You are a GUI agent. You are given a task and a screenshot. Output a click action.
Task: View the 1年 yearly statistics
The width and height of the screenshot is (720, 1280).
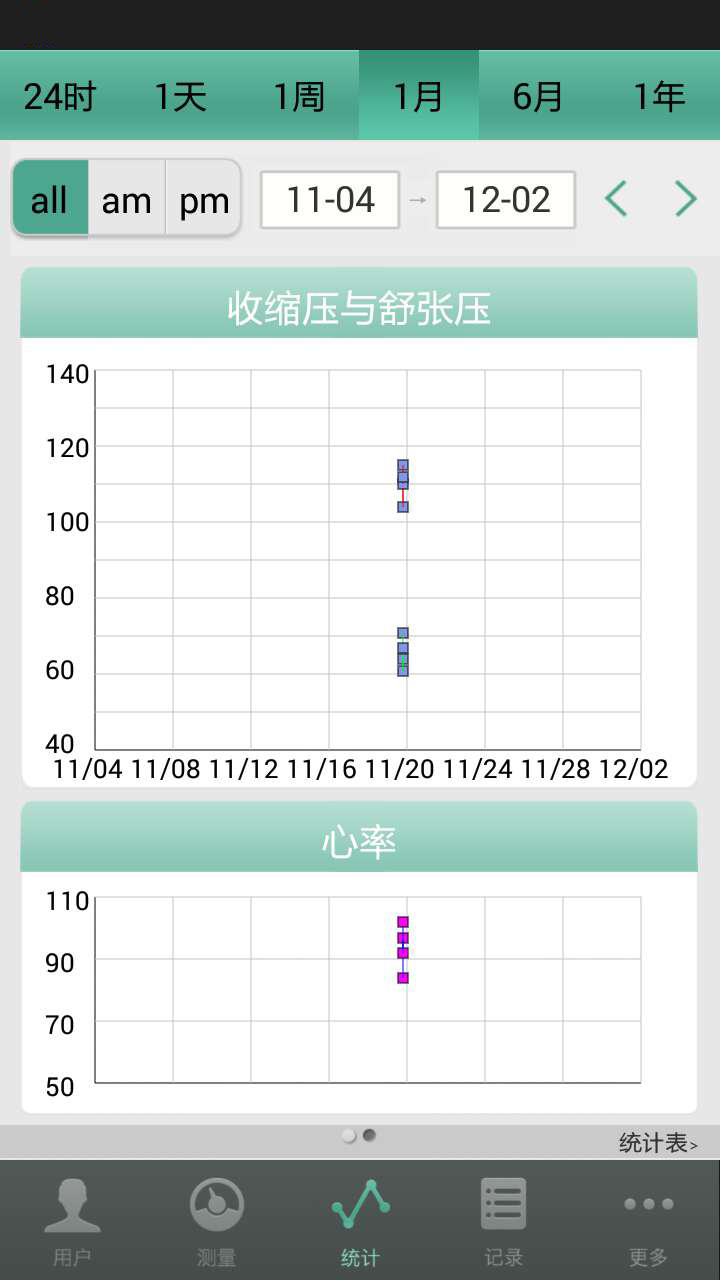pyautogui.click(x=659, y=97)
